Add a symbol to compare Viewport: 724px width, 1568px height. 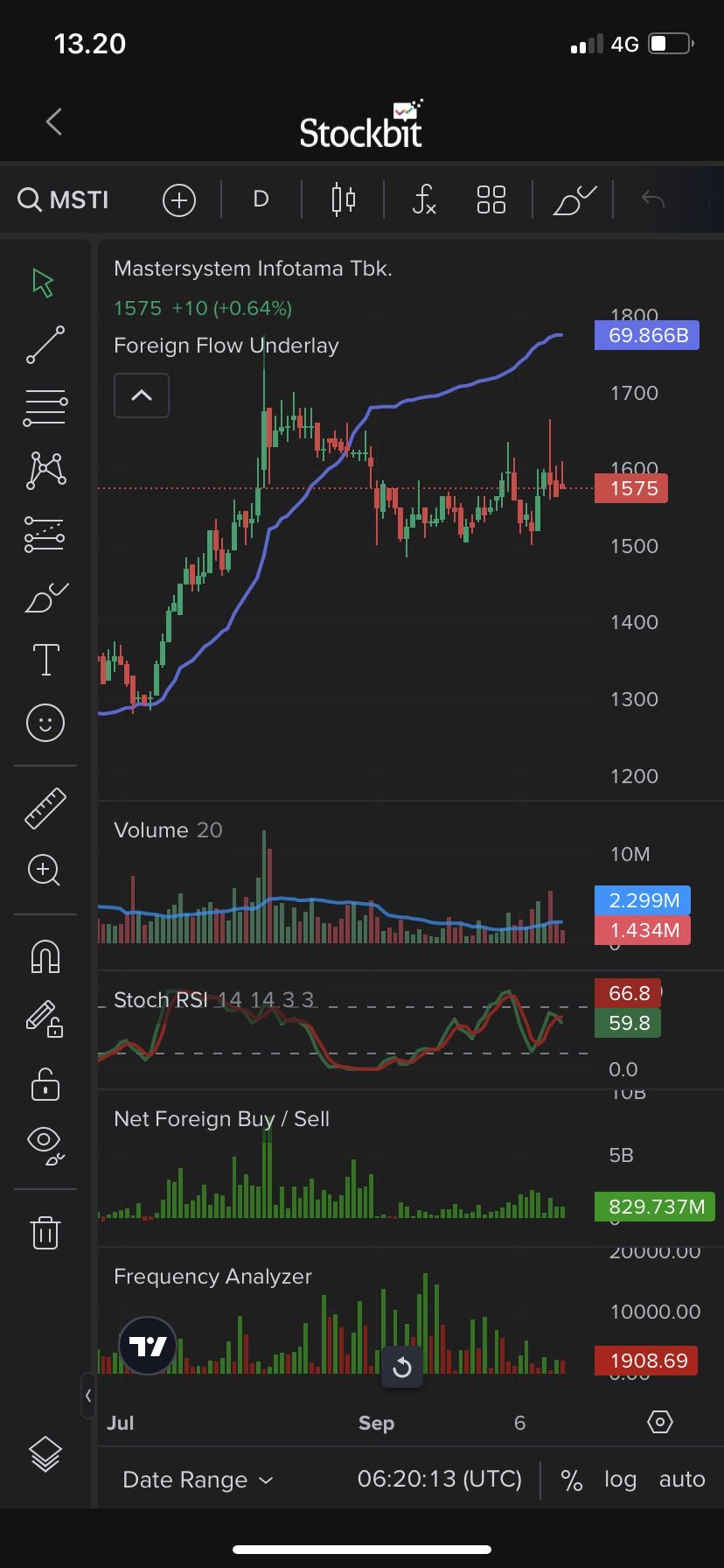[179, 200]
